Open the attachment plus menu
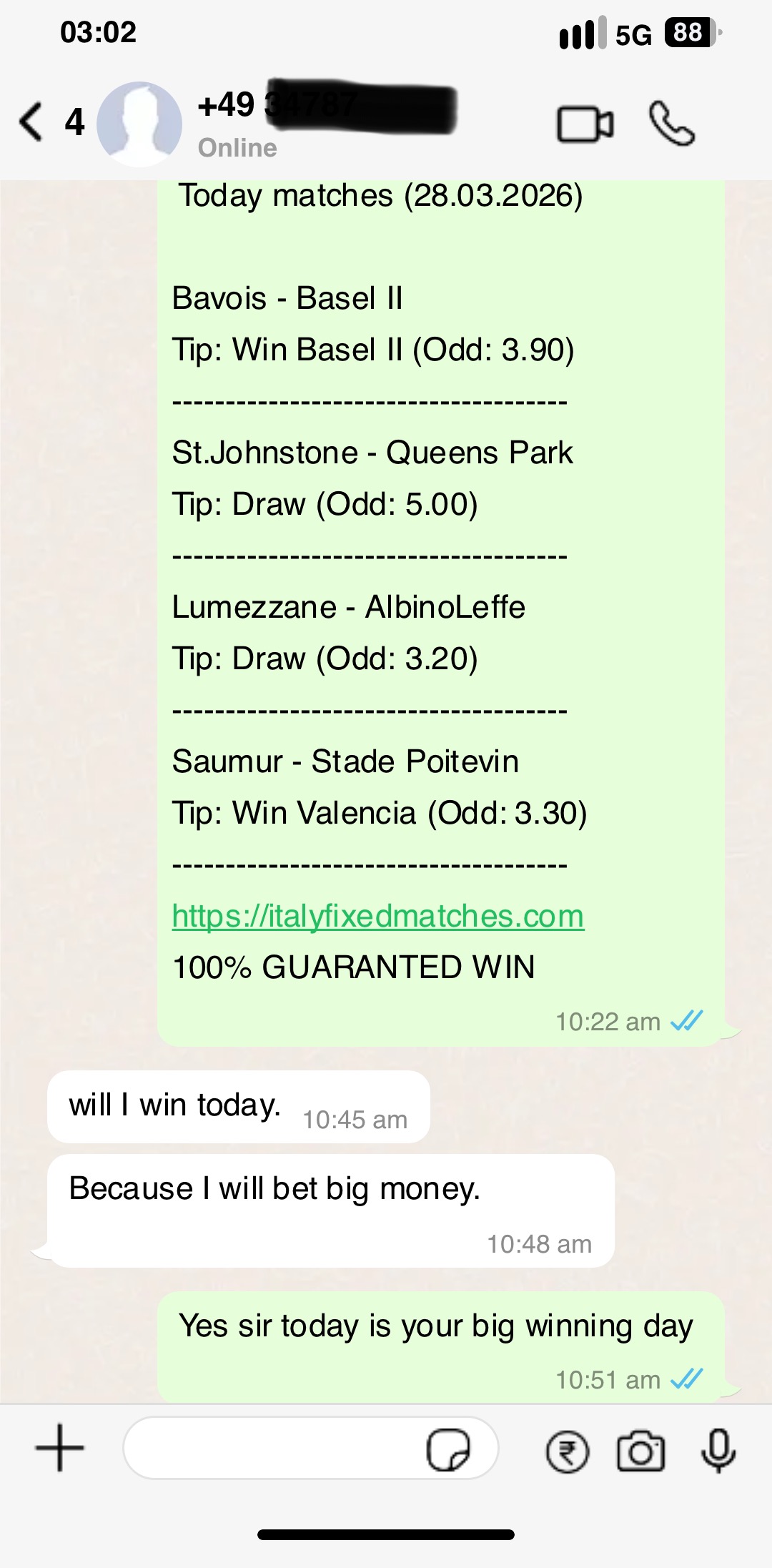Viewport: 772px width, 1568px height. pos(60,1448)
